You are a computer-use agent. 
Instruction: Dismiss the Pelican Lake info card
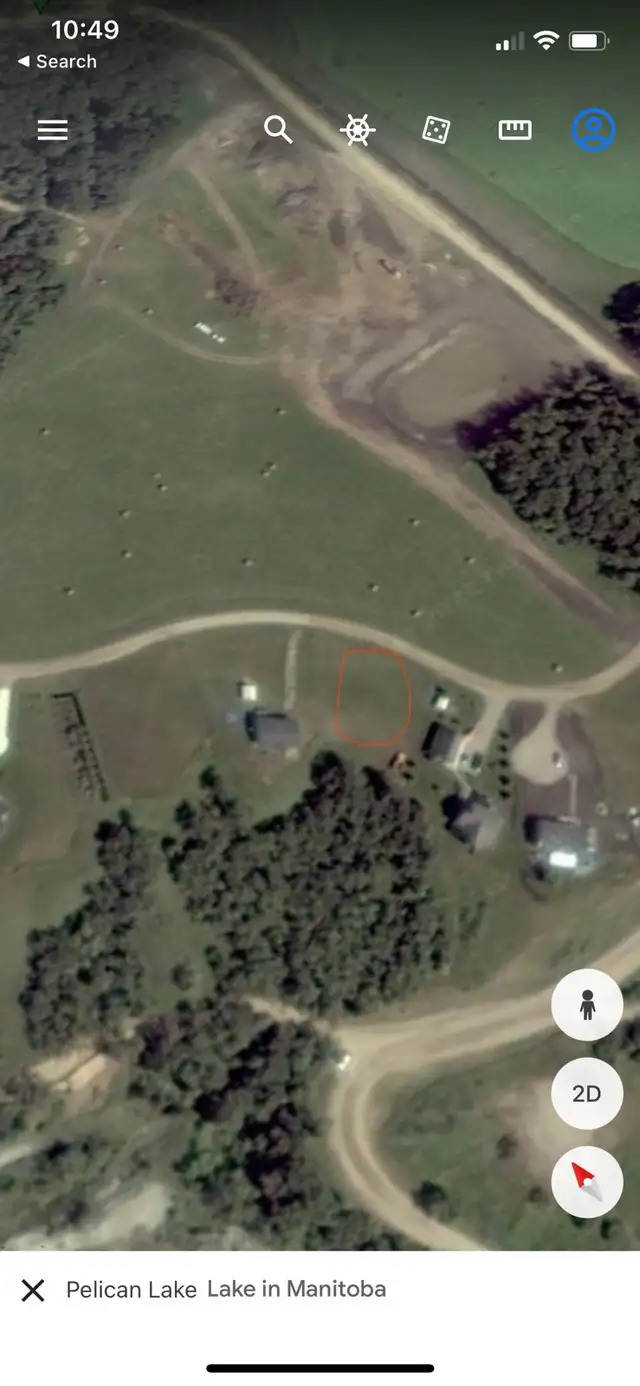tap(33, 1290)
